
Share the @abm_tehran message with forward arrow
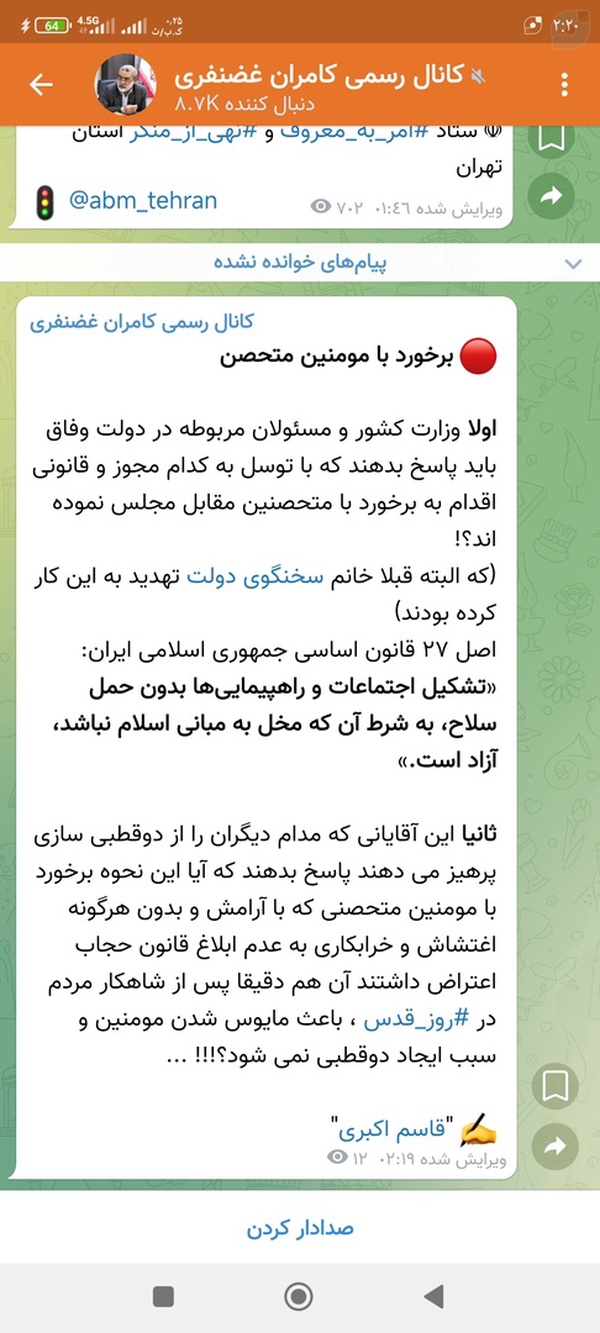click(x=552, y=198)
